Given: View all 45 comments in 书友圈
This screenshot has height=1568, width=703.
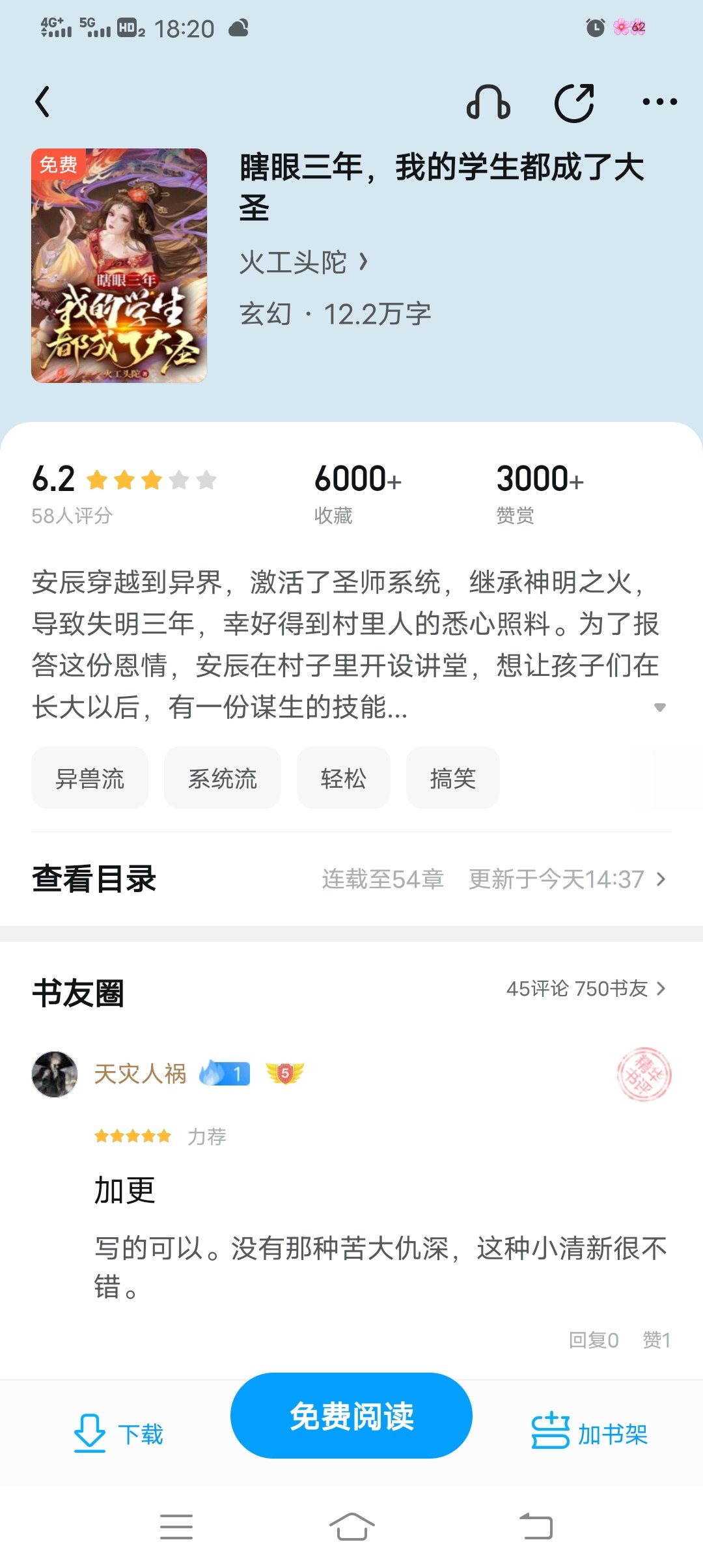Looking at the screenshot, I should click(586, 988).
